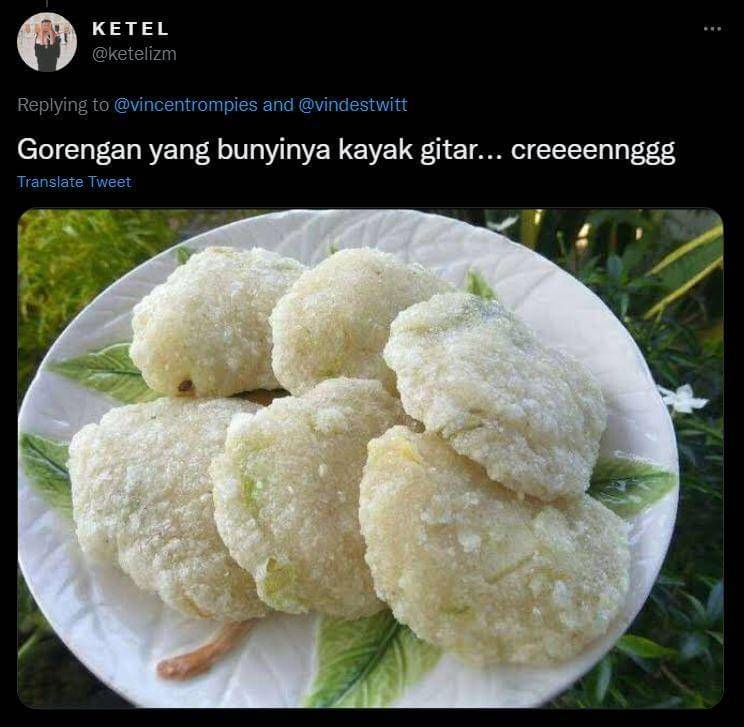744x727 pixels.
Task: Tap Translate Tweet
Action: [74, 182]
